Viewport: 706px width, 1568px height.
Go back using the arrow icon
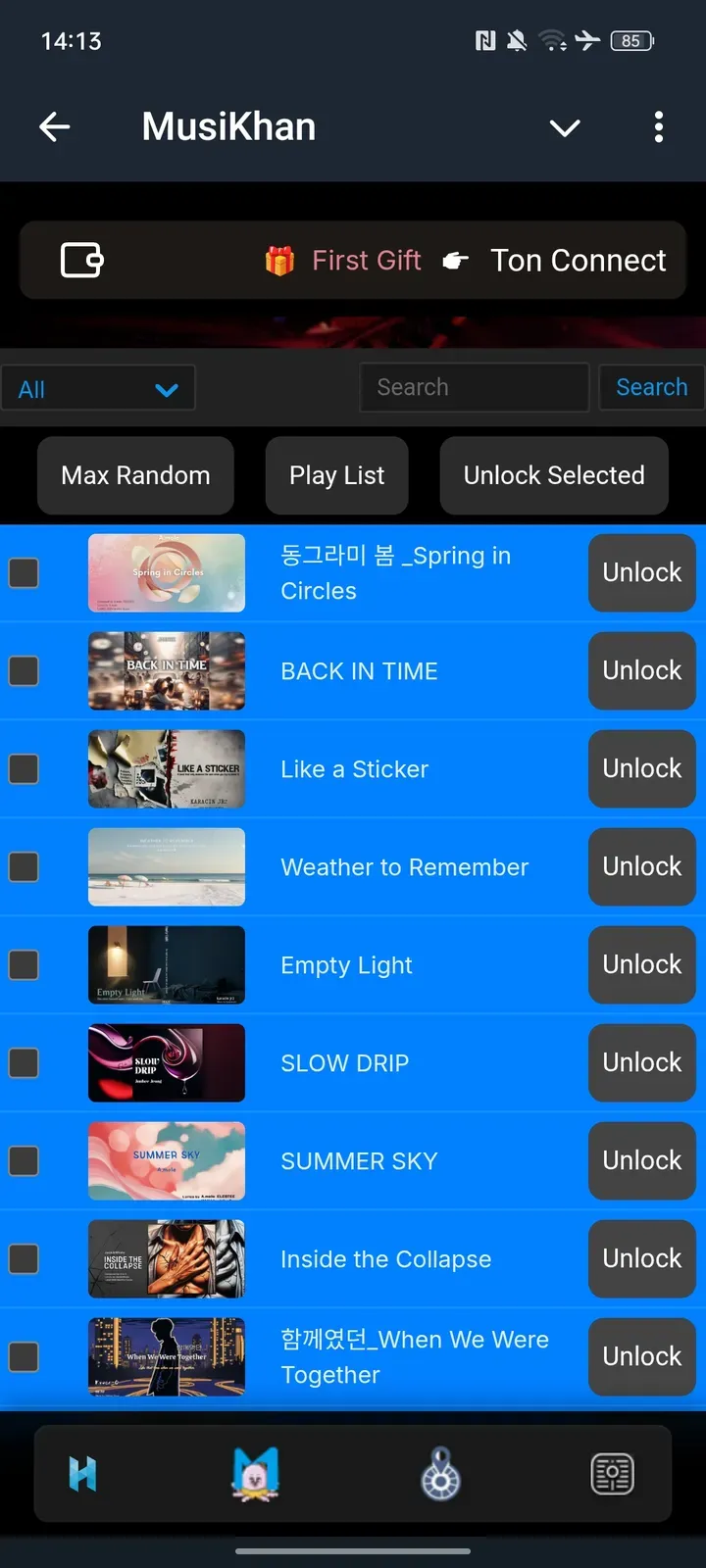point(55,126)
